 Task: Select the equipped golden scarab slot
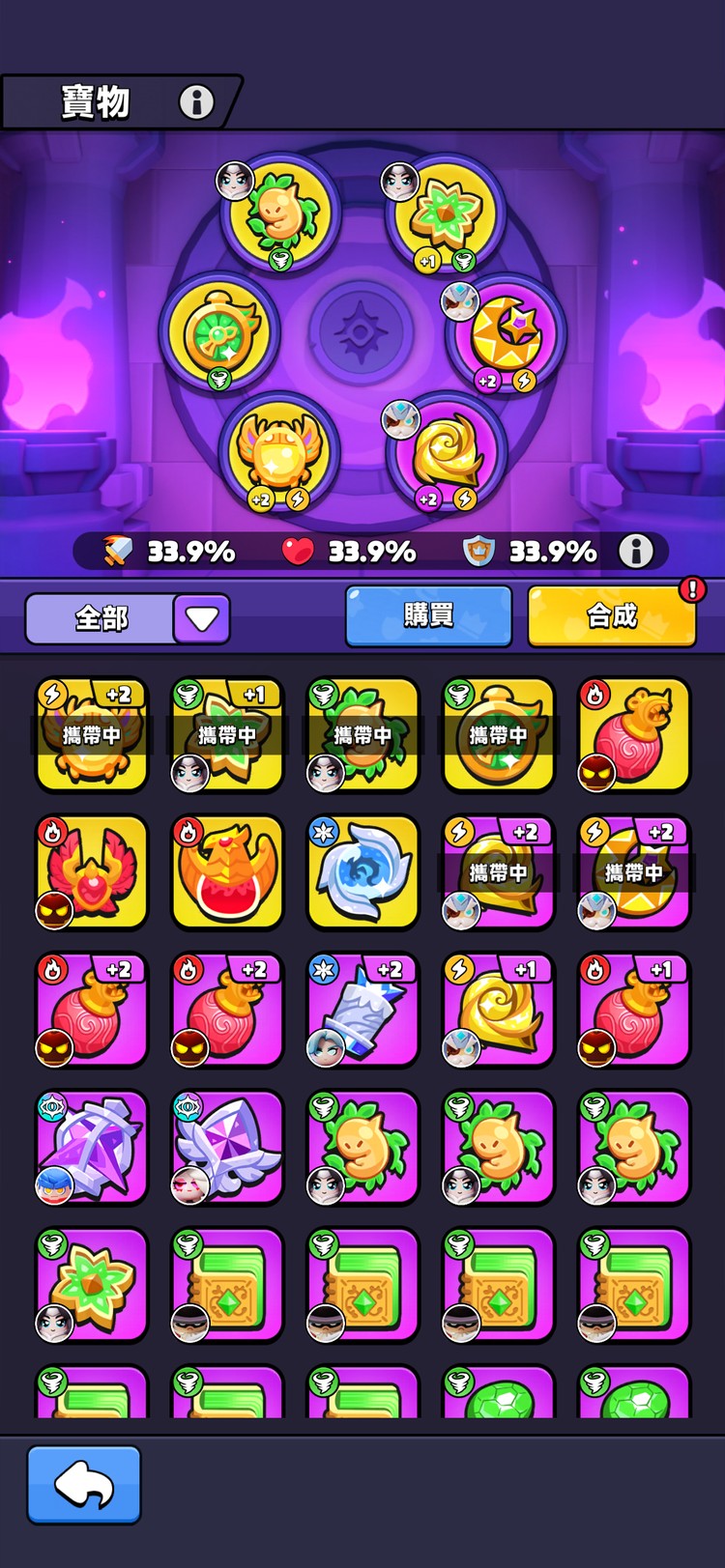coord(278,451)
